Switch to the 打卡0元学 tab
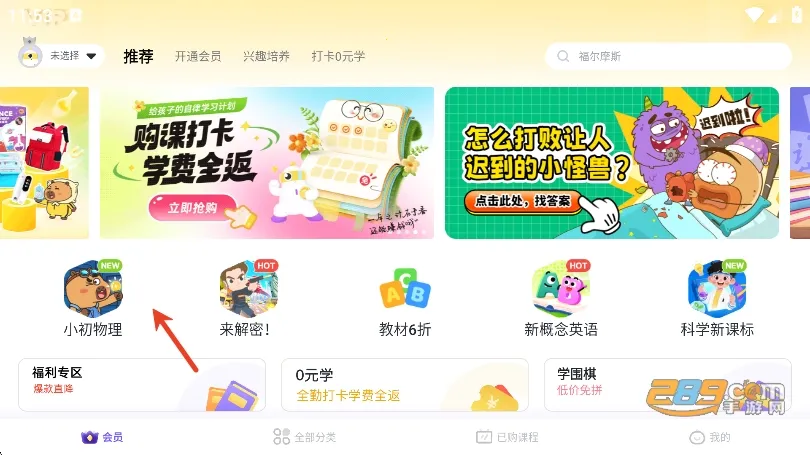This screenshot has width=810, height=455. coord(338,56)
